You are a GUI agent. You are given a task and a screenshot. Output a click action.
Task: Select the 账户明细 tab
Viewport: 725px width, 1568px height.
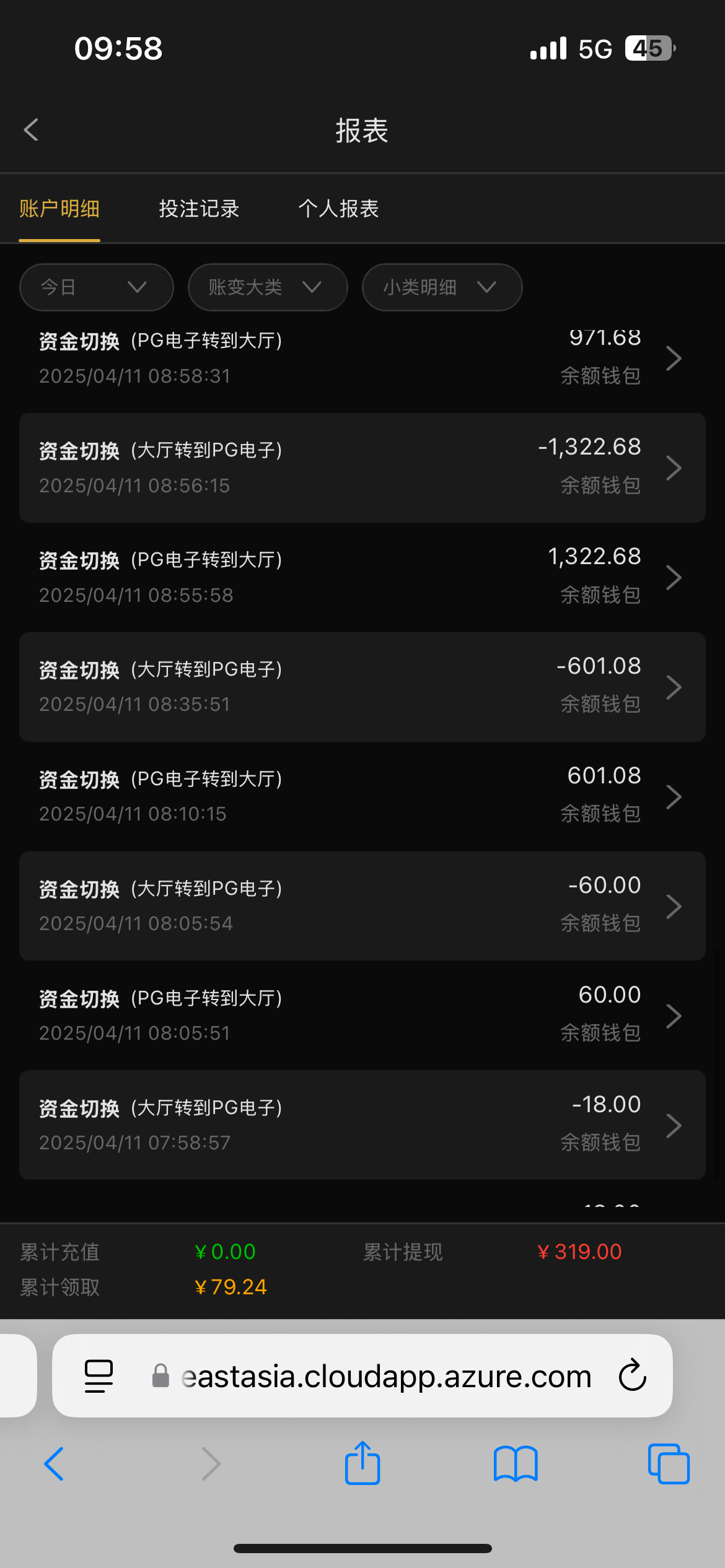tap(59, 209)
